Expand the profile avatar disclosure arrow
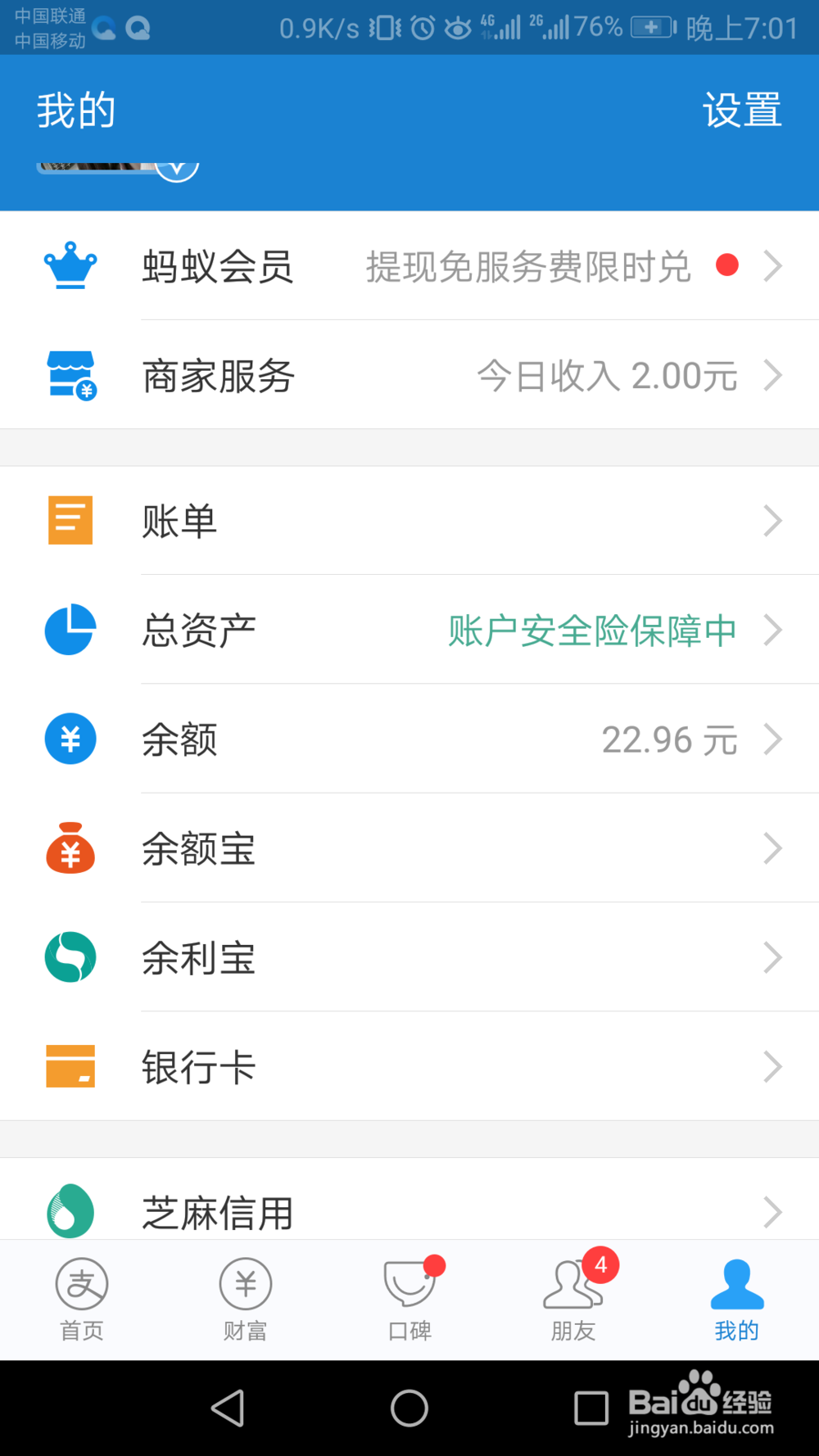Screen dimensions: 819x1456 tap(176, 168)
